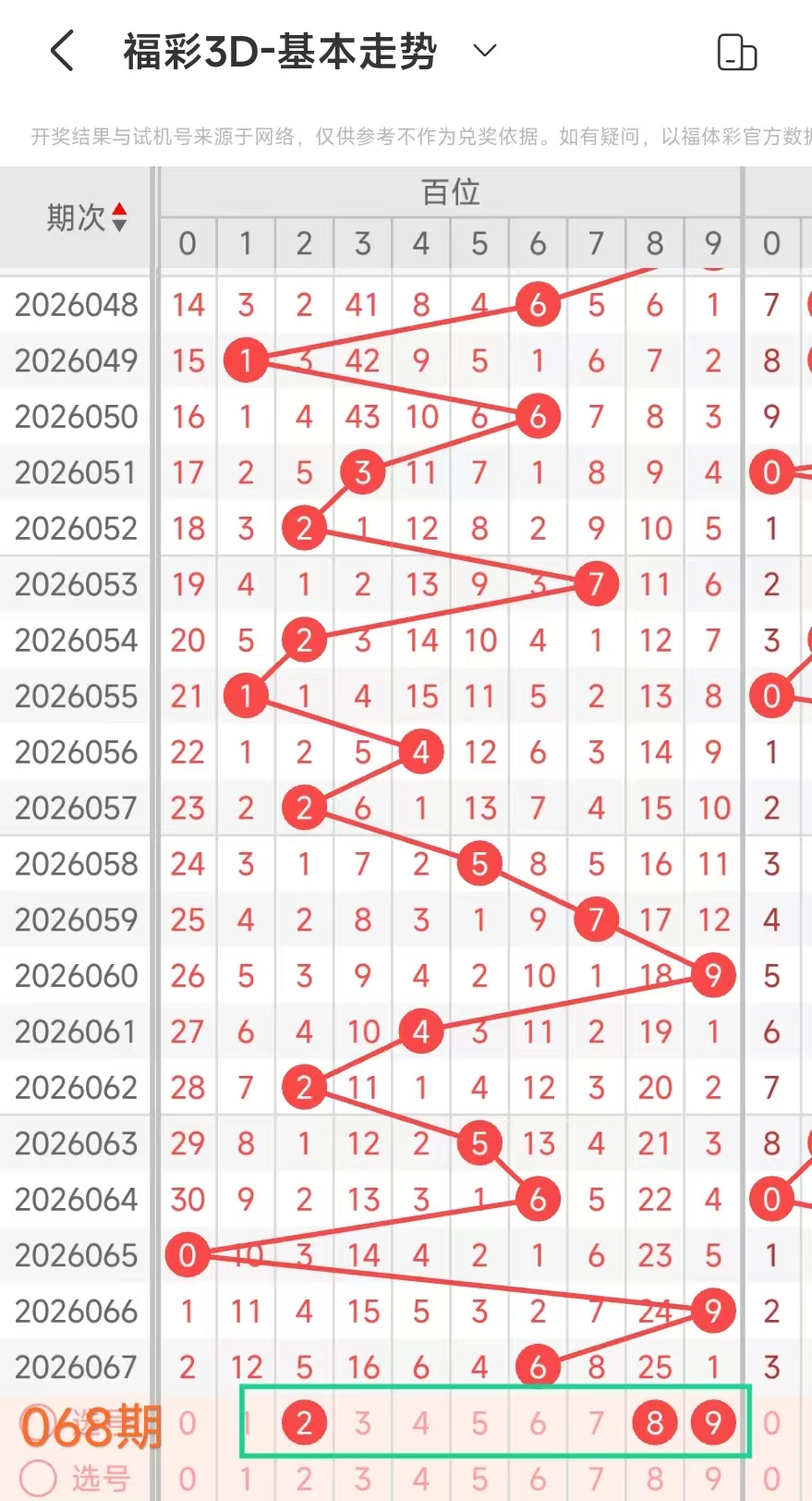
Task: Deselect highlighted number 9 in the green-boxed pick row
Action: [x=712, y=1422]
